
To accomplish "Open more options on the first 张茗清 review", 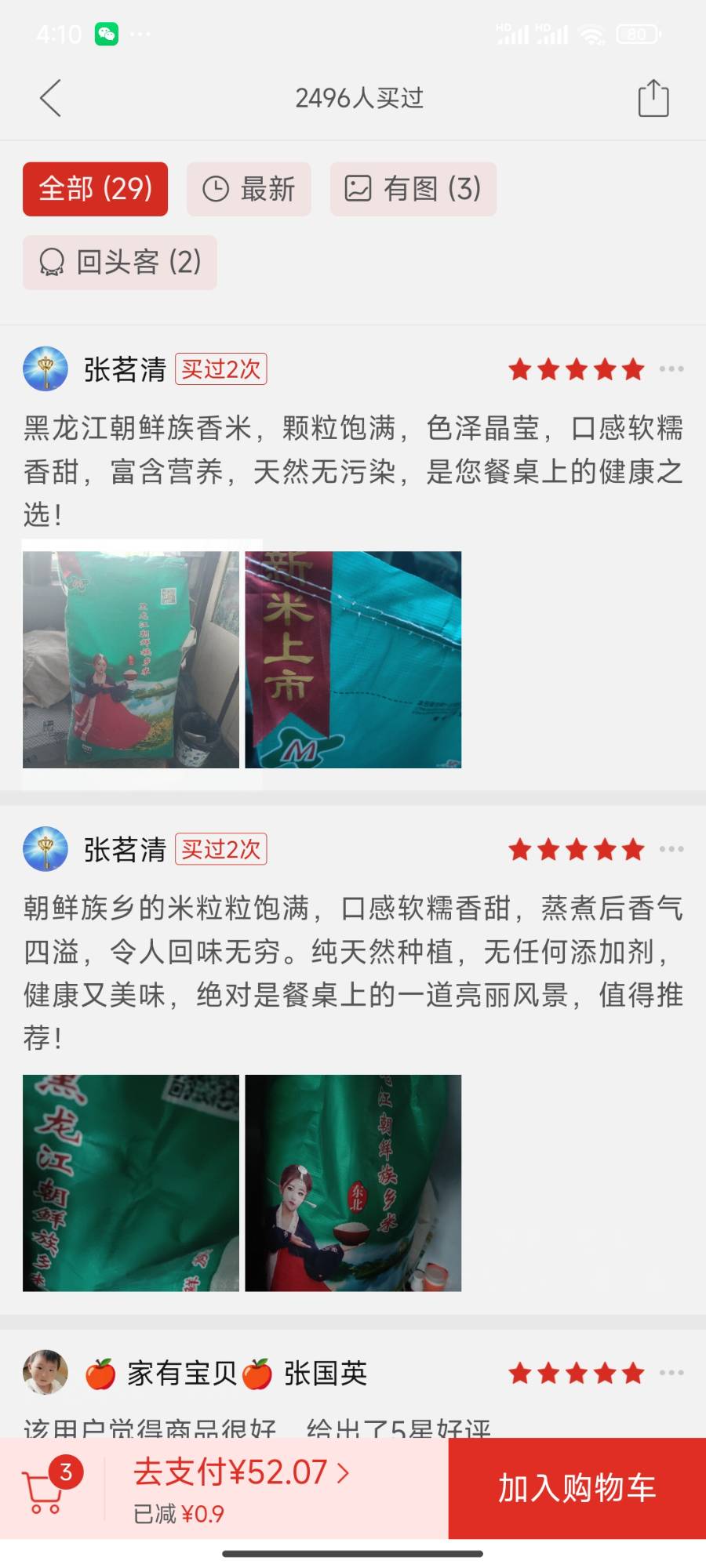I will coord(671,368).
